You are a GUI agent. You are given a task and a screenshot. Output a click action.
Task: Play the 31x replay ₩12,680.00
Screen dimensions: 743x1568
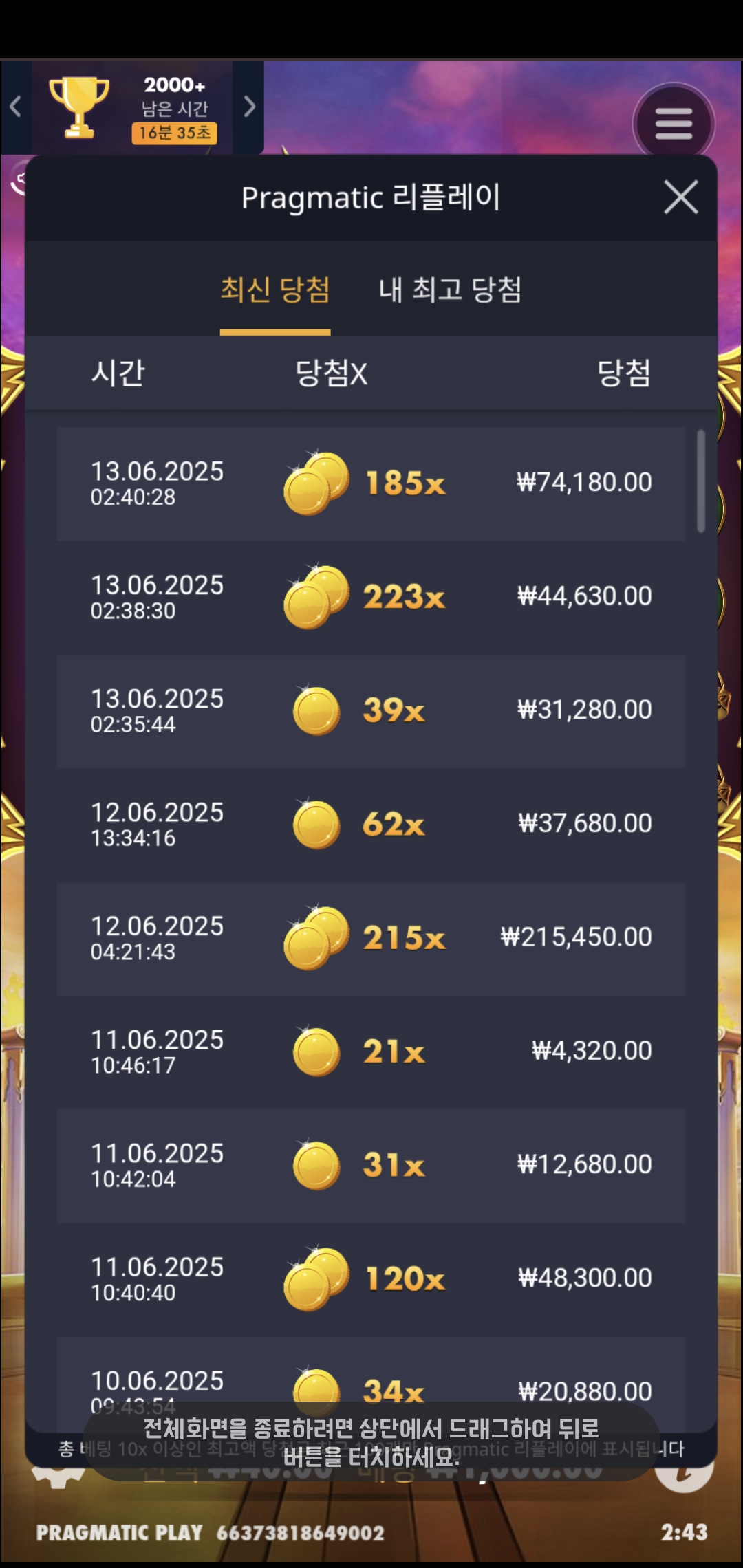(371, 1165)
